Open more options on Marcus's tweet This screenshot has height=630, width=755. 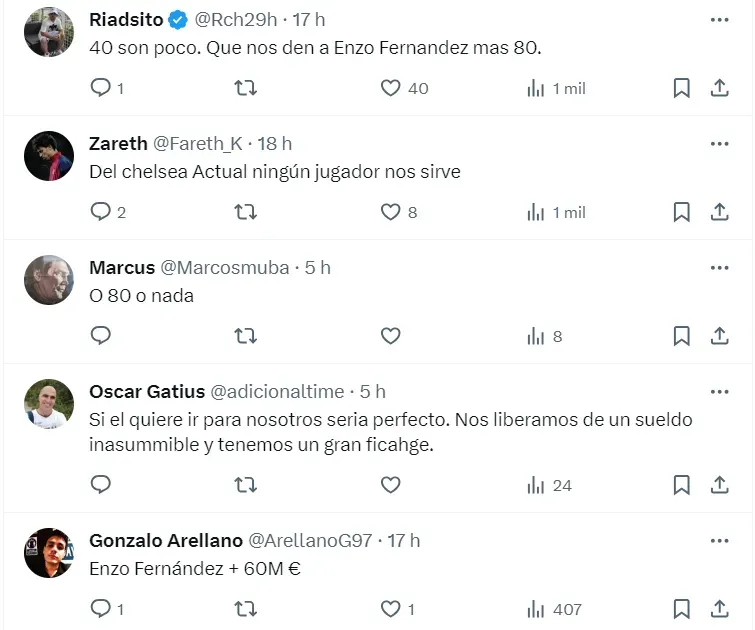pyautogui.click(x=719, y=268)
